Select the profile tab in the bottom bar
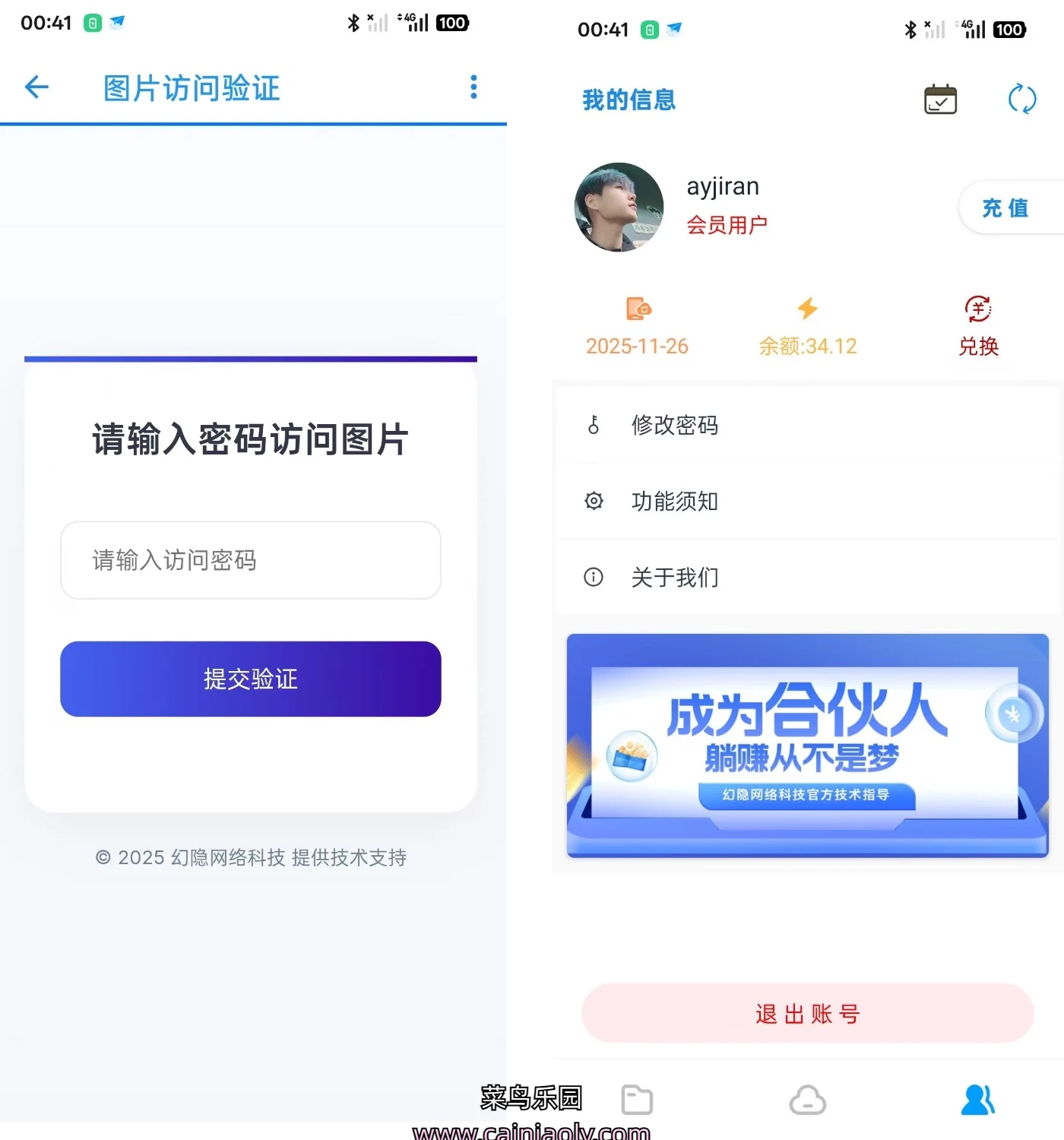This screenshot has width=1064, height=1140. (978, 1100)
